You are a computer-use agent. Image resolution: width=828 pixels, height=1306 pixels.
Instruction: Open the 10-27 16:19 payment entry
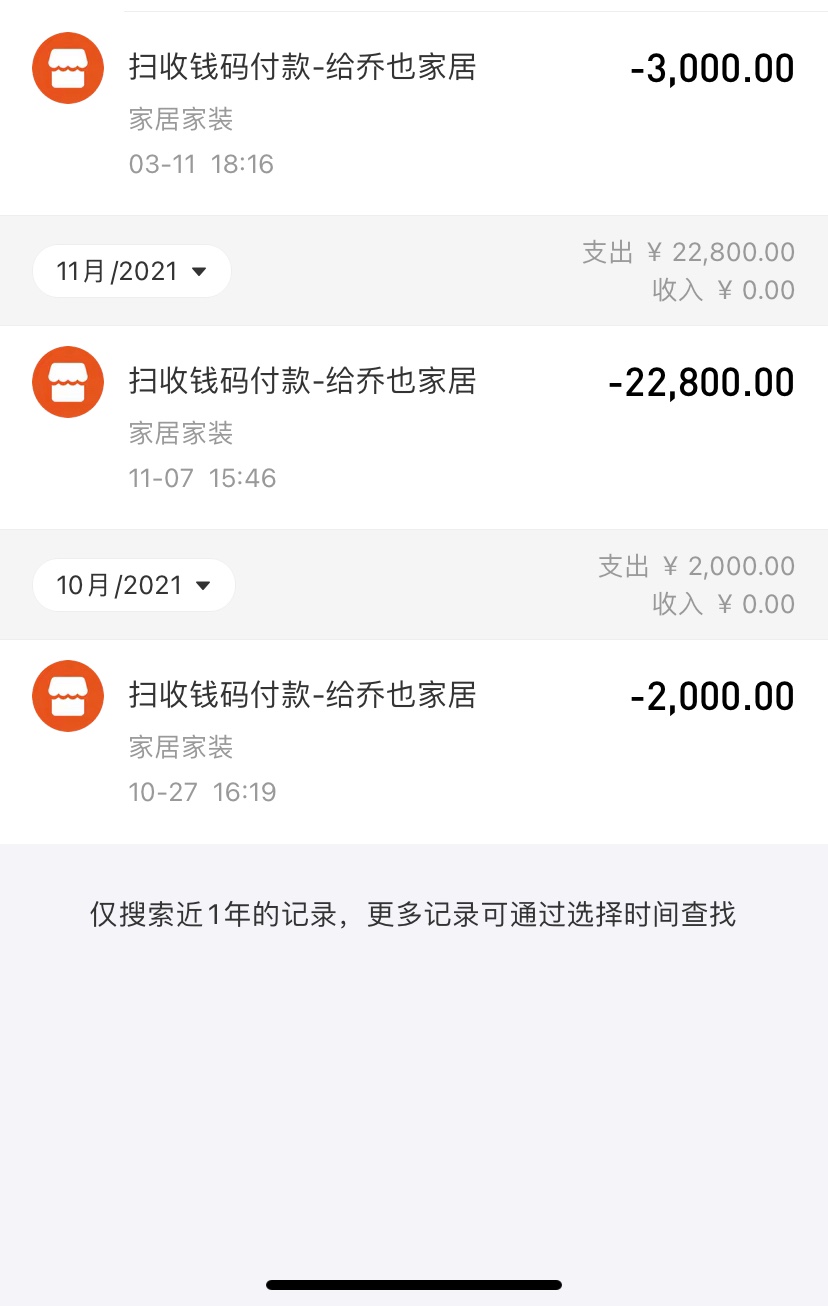pos(414,741)
